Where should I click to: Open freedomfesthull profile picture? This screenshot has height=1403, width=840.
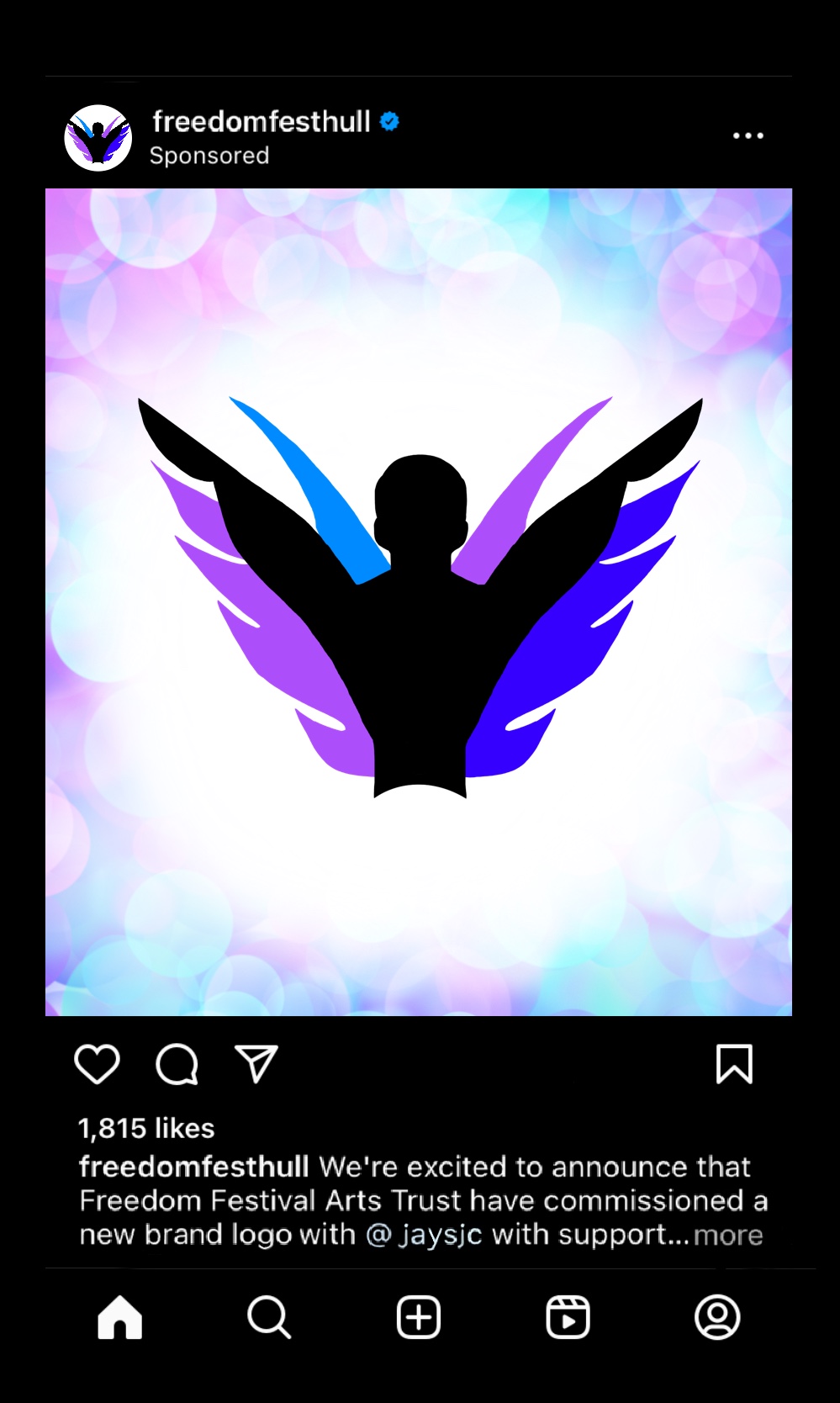pos(98,138)
